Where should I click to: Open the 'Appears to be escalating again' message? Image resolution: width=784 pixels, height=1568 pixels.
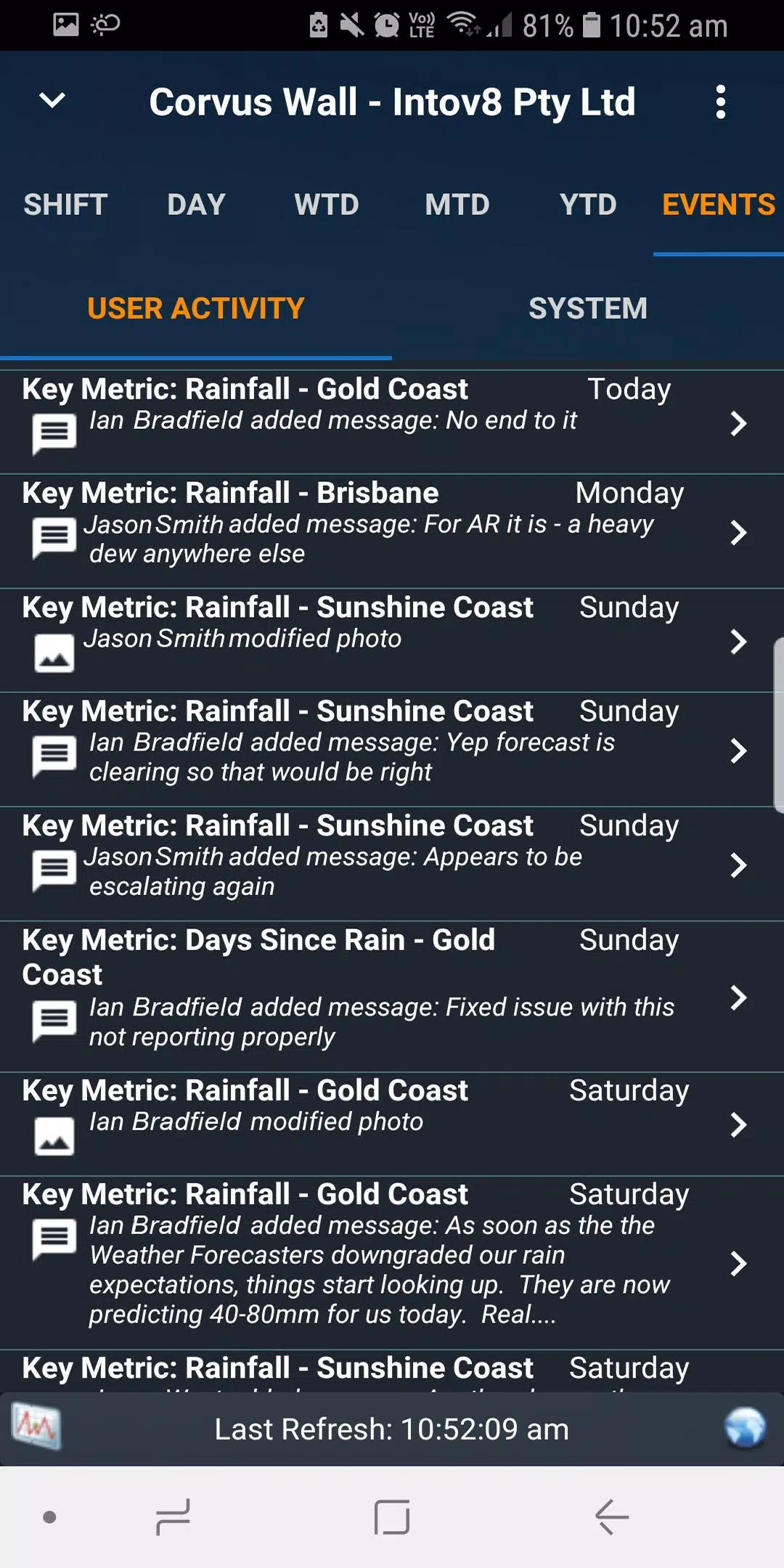click(392, 865)
